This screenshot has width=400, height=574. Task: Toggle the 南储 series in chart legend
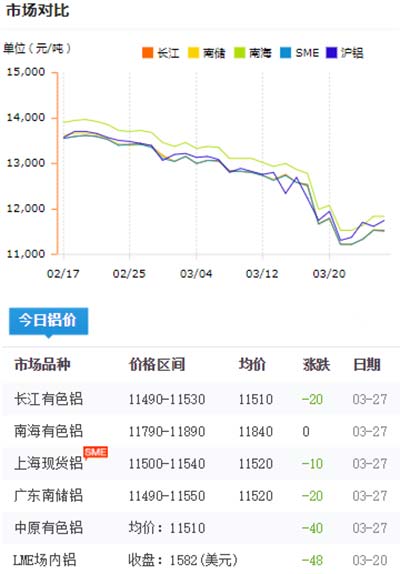pyautogui.click(x=207, y=53)
